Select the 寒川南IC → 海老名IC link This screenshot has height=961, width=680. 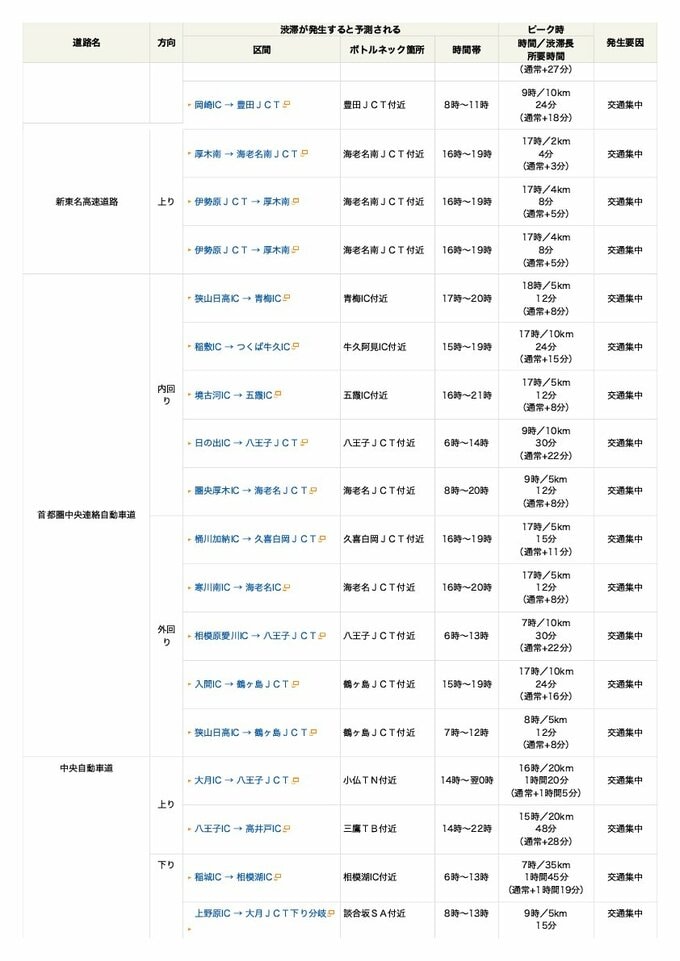[x=237, y=587]
